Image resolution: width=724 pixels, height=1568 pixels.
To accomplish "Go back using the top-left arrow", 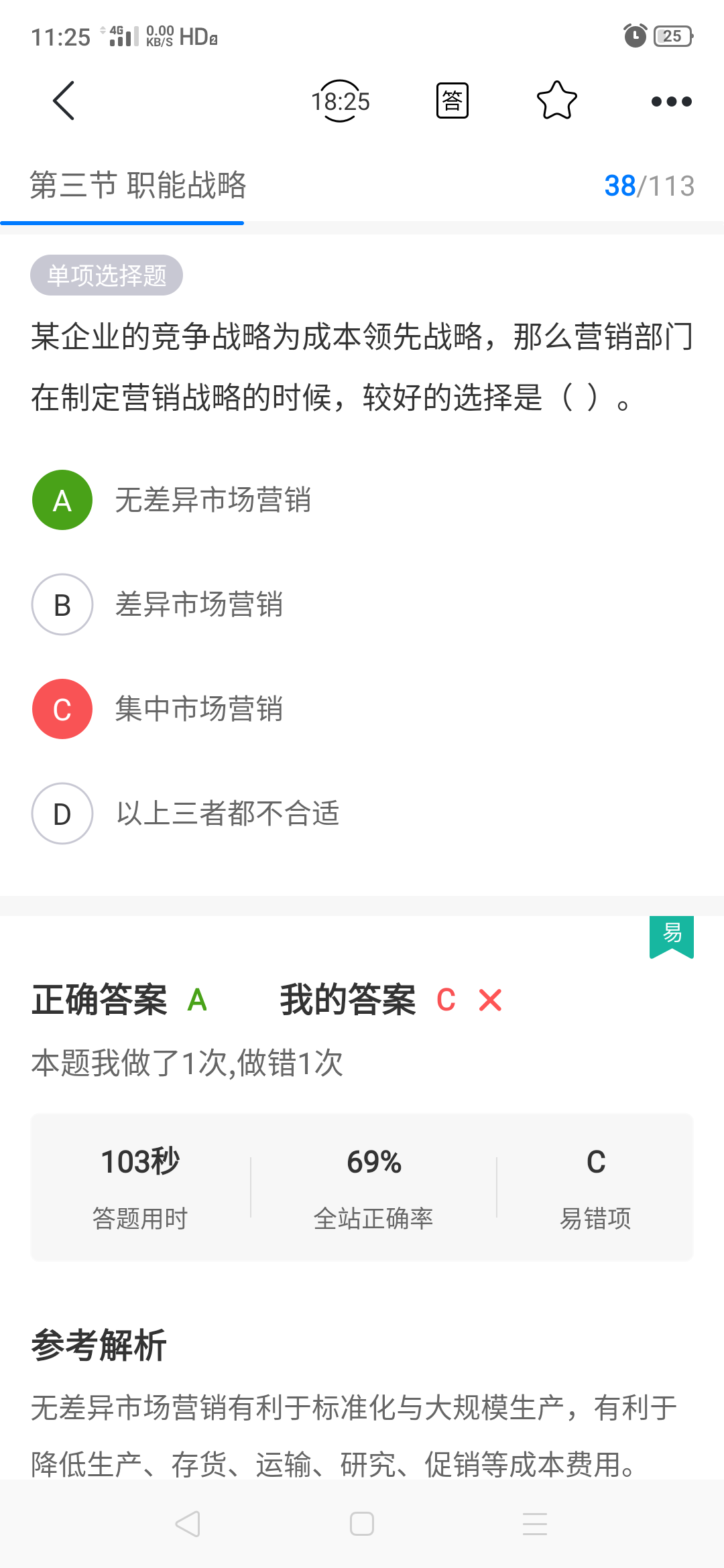I will [x=64, y=101].
